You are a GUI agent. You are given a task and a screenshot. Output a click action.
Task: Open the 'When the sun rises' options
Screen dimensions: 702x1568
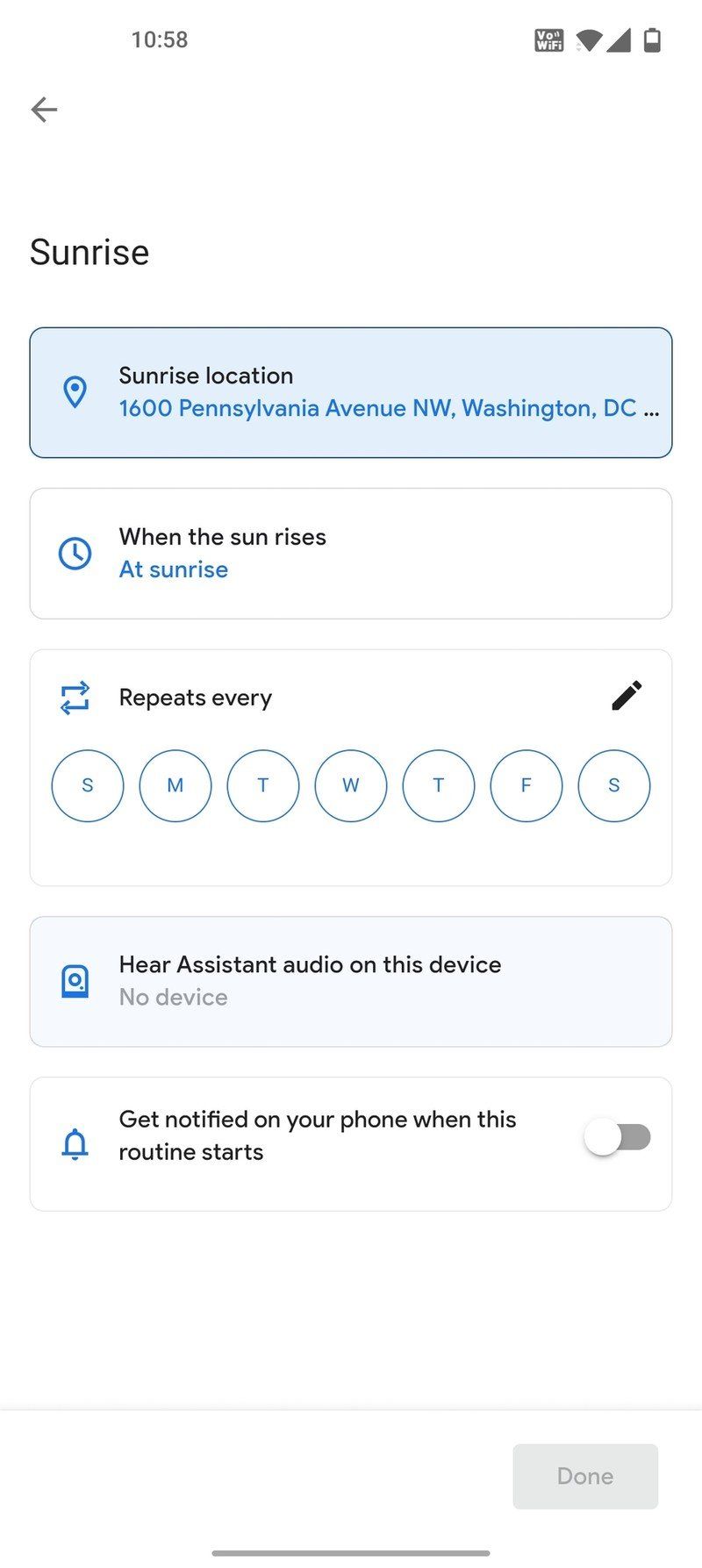[x=351, y=553]
